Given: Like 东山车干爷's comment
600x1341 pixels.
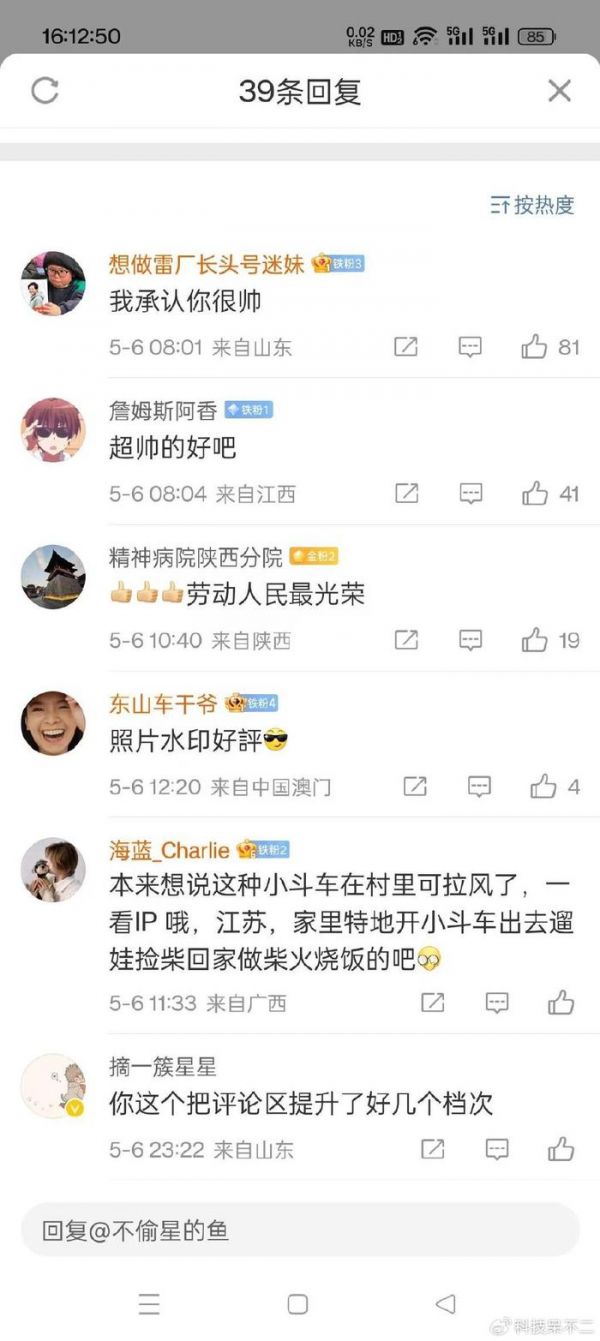Looking at the screenshot, I should 543,787.
